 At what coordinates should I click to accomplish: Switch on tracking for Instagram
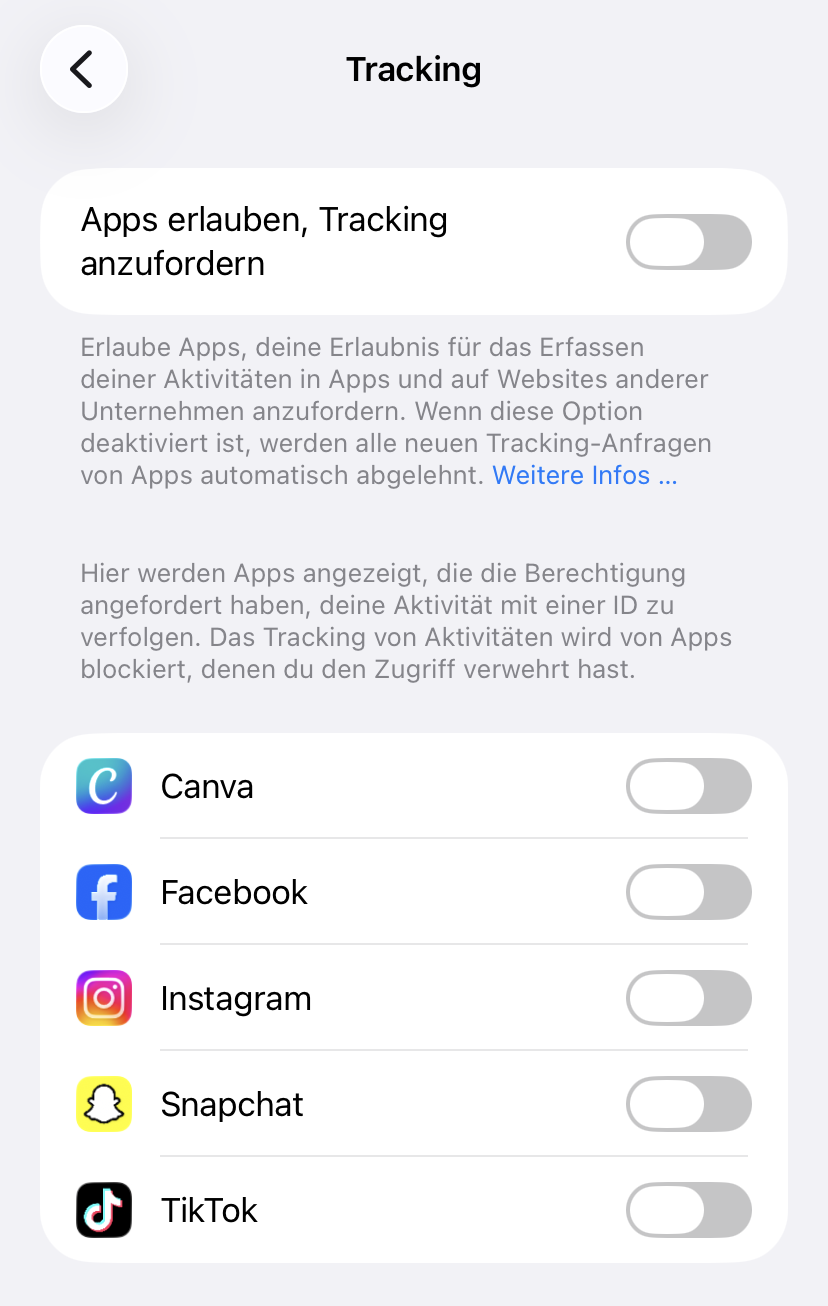pos(688,998)
